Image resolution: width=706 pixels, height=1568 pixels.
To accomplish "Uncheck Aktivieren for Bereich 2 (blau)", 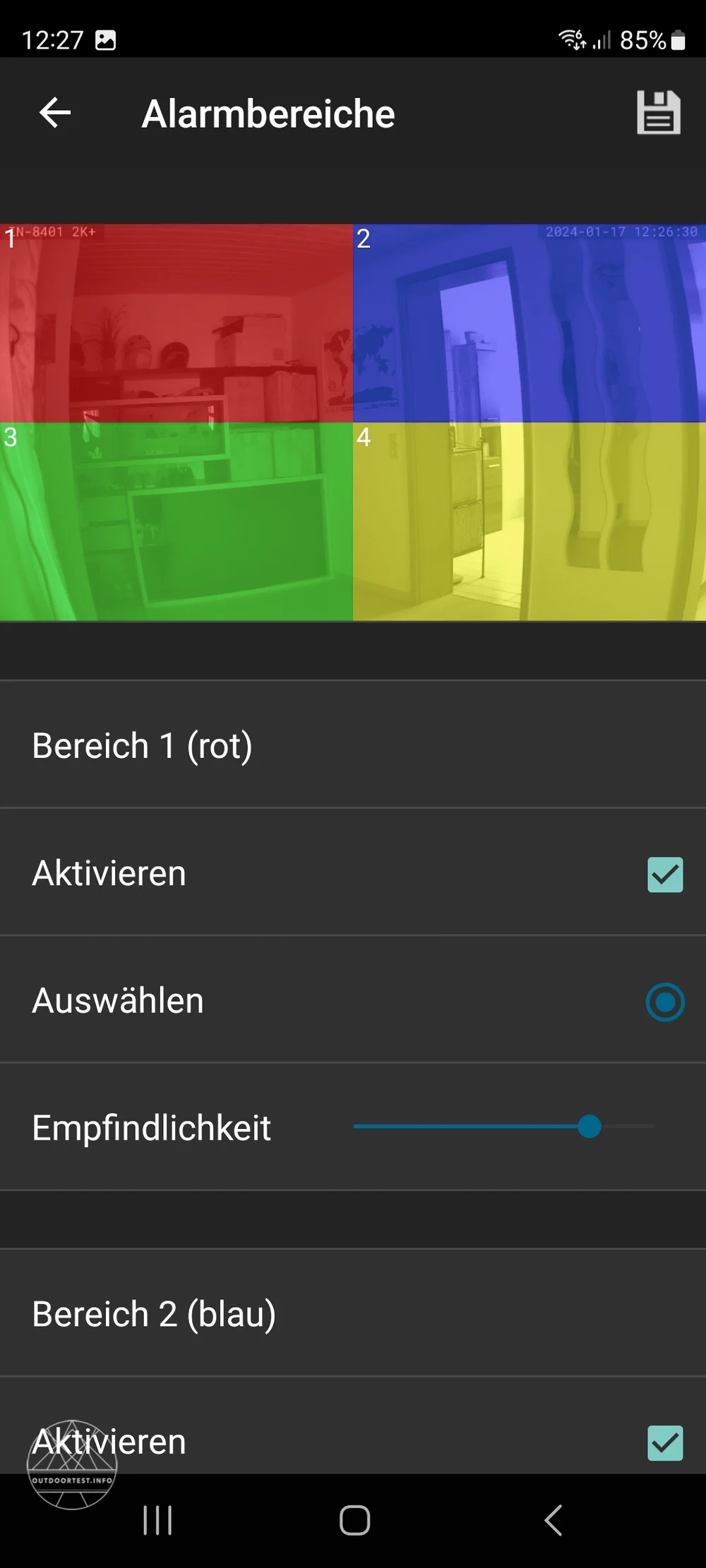I will click(x=664, y=1442).
